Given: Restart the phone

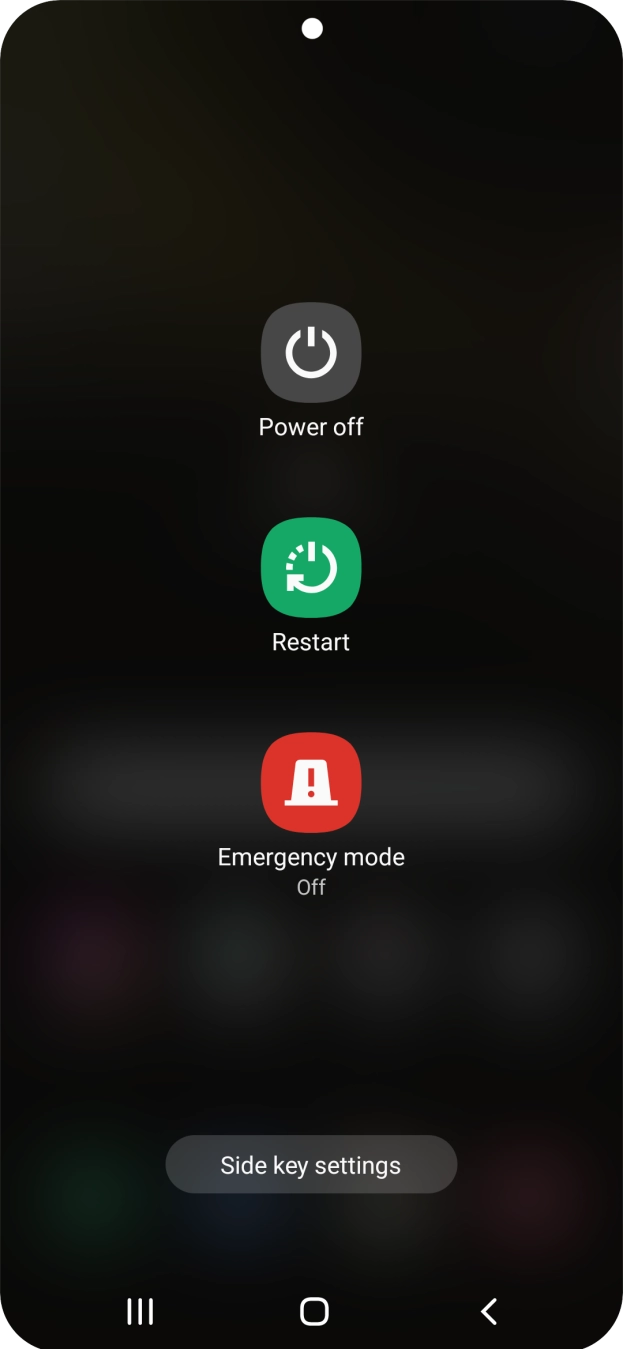Looking at the screenshot, I should click(x=311, y=568).
